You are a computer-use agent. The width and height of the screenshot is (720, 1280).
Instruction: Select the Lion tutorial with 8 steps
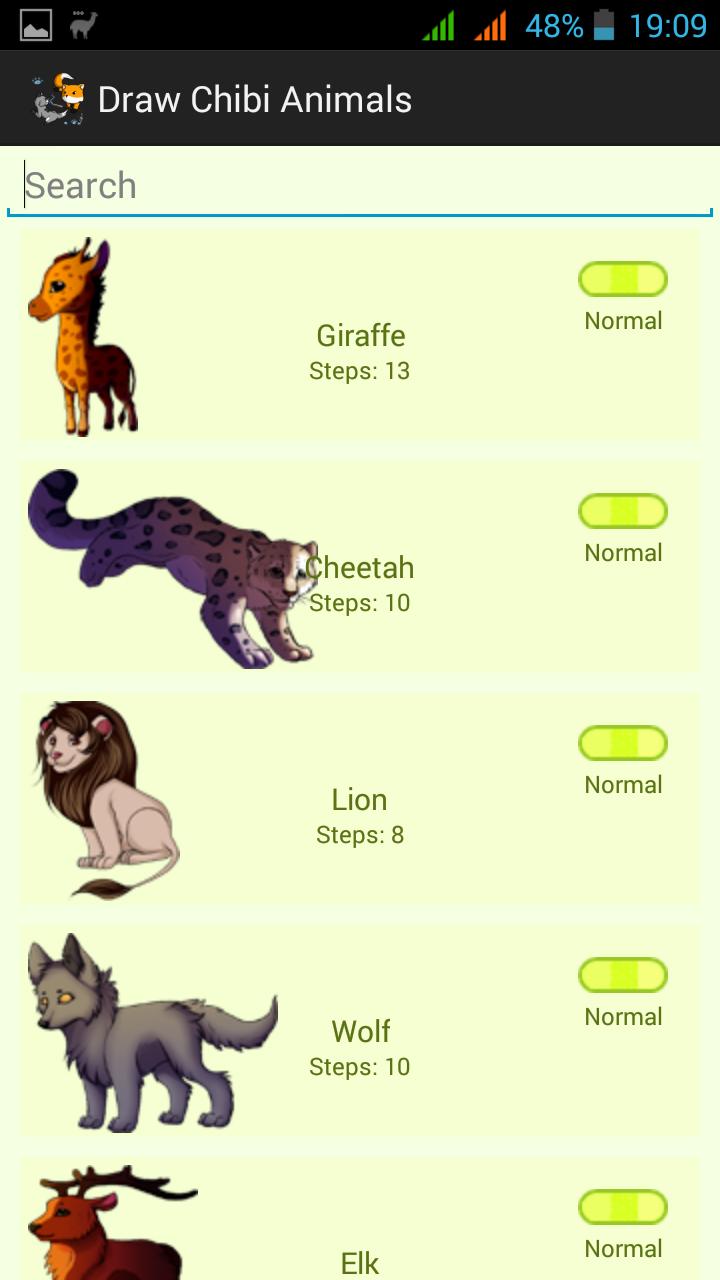[360, 800]
